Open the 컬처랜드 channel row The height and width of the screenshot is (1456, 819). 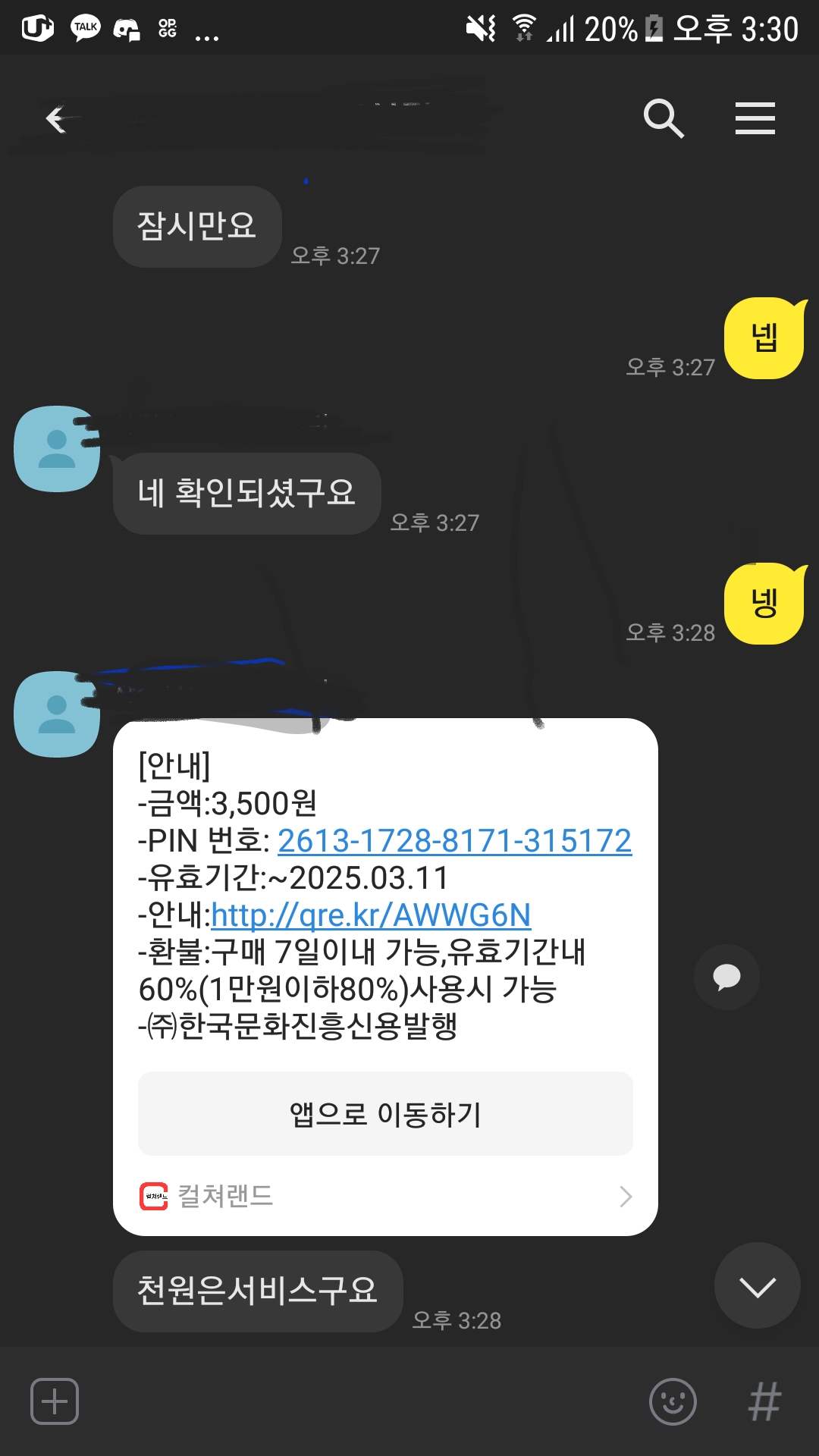[385, 1196]
